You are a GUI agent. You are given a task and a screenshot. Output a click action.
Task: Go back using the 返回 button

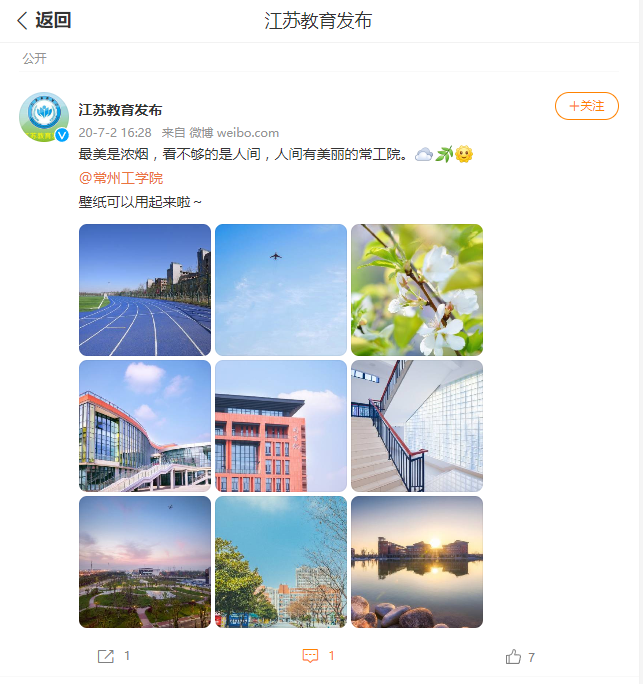tap(44, 21)
